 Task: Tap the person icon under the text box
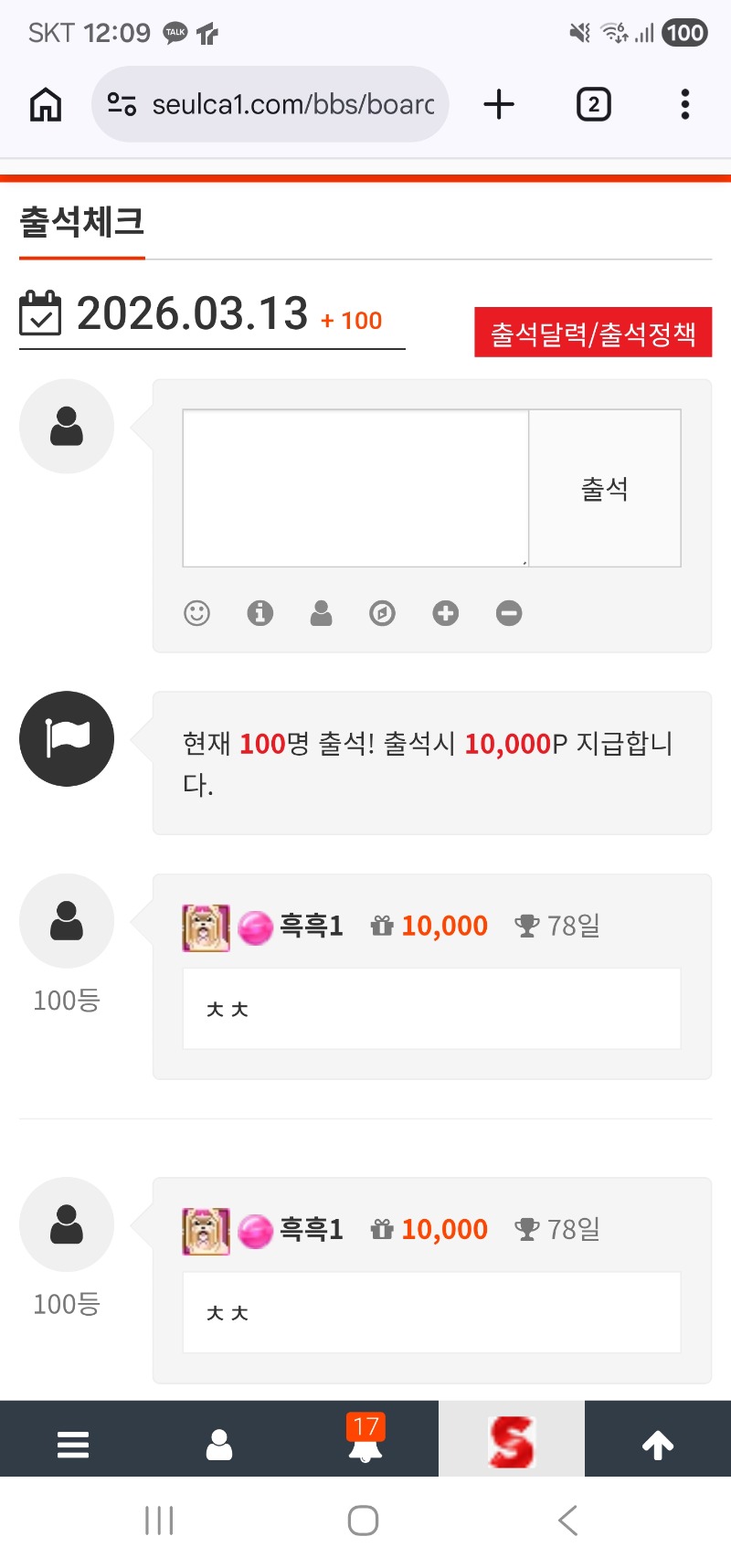[x=322, y=613]
